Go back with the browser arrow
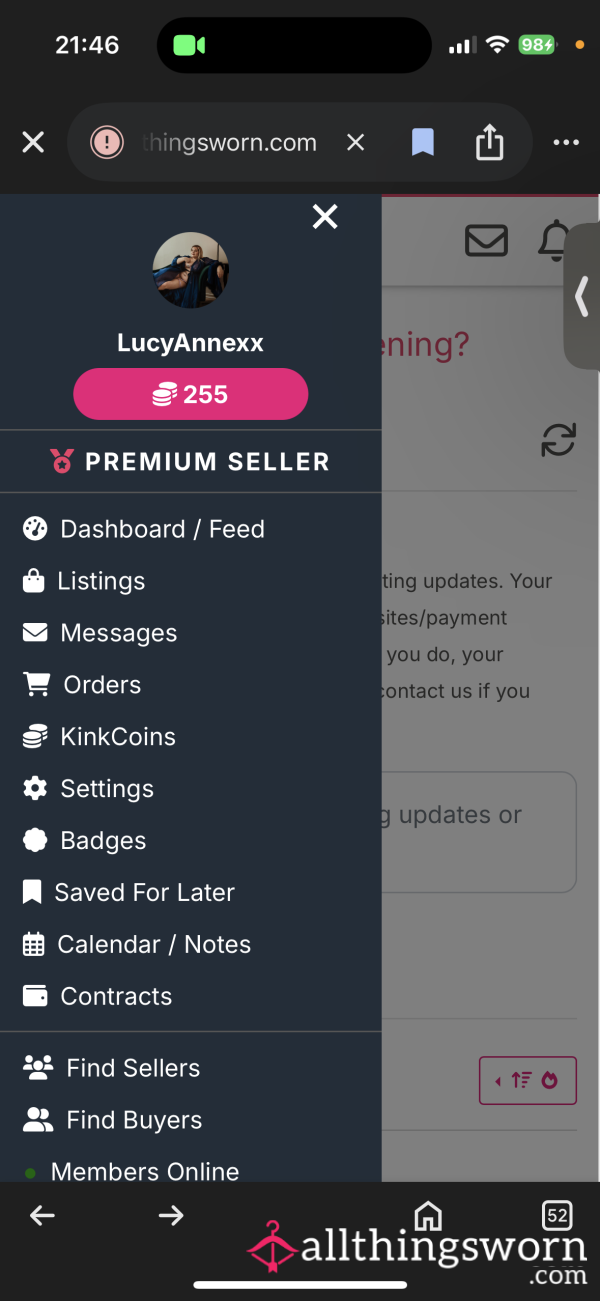The height and width of the screenshot is (1301, 600). pos(42,1215)
